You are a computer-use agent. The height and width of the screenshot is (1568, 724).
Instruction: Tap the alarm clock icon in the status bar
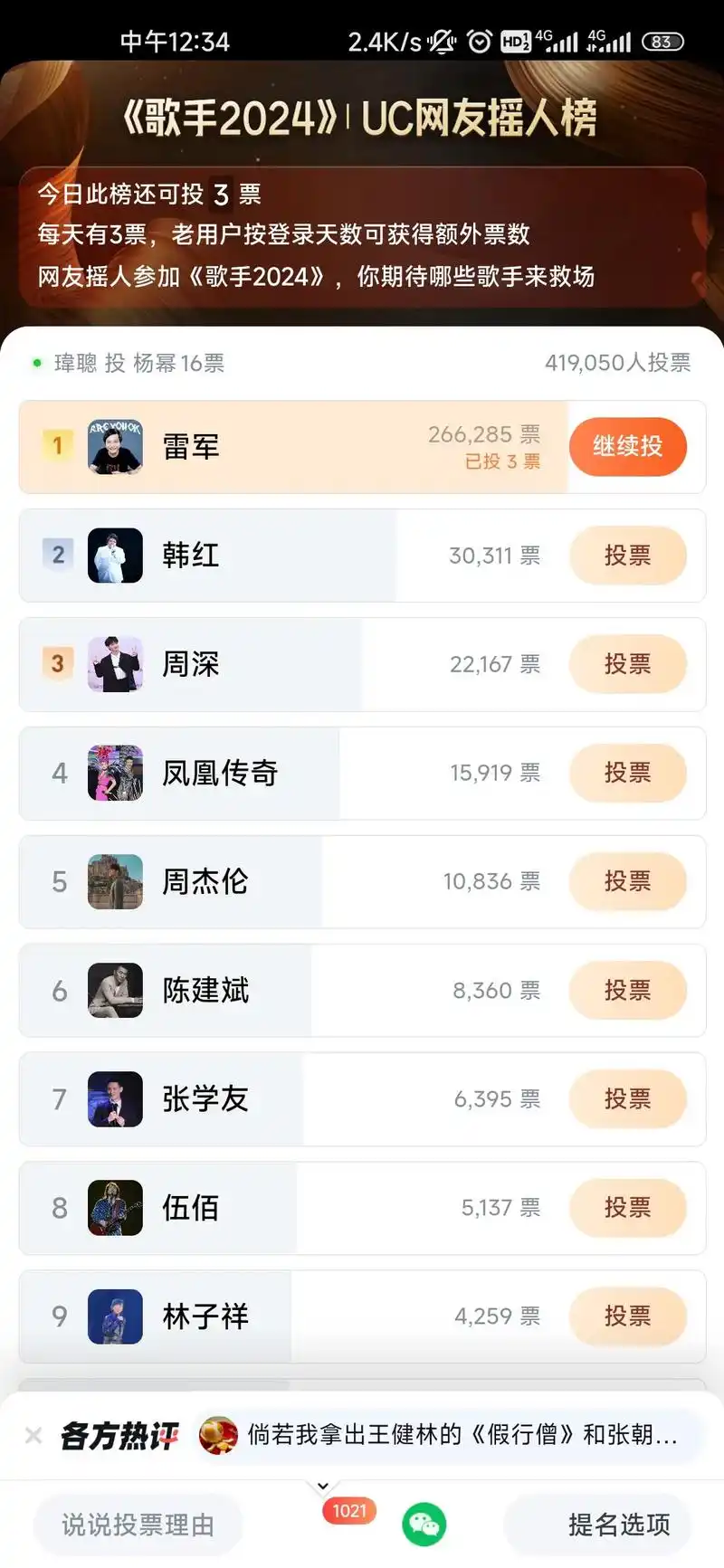[x=478, y=39]
